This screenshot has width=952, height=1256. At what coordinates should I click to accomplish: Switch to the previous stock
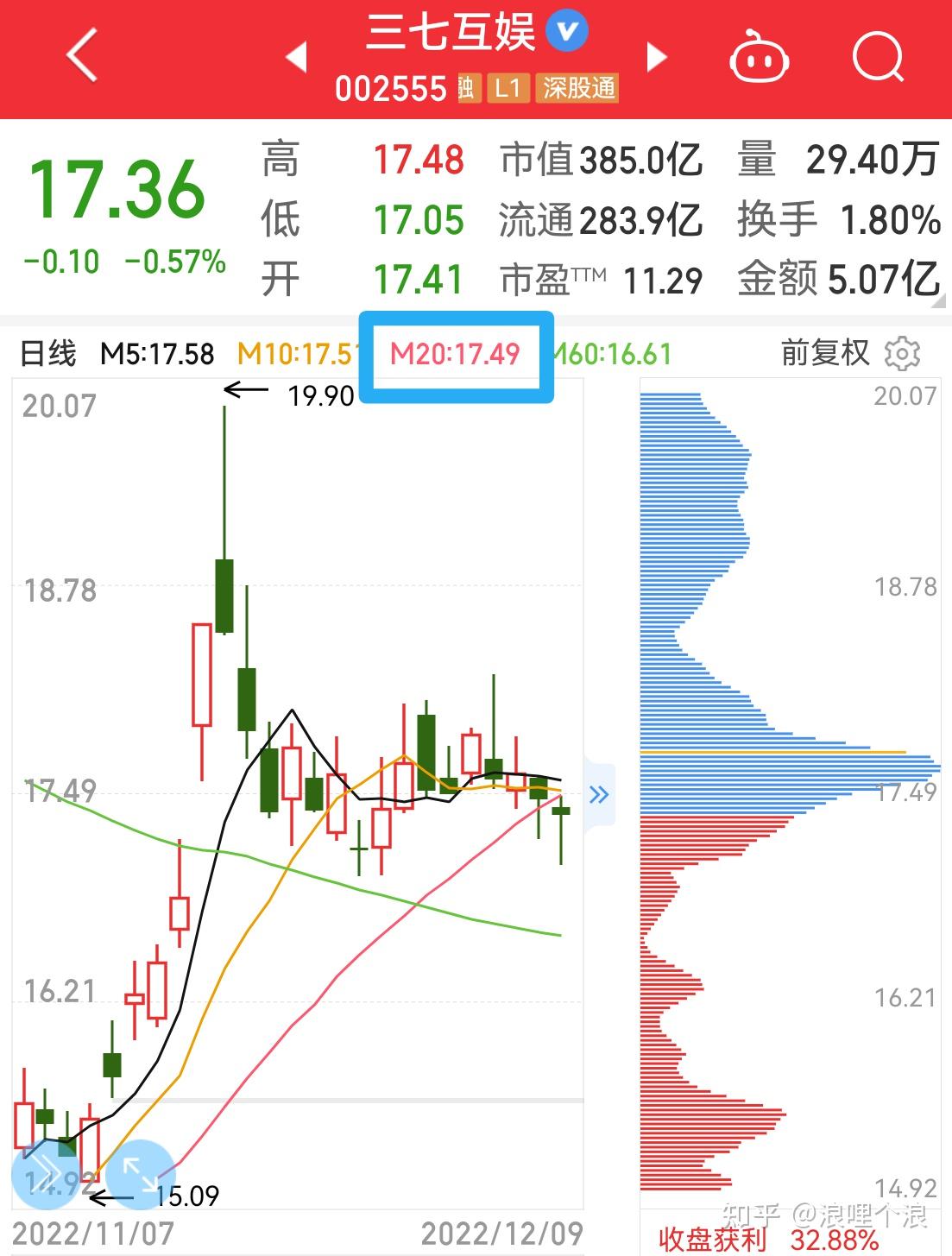click(297, 57)
